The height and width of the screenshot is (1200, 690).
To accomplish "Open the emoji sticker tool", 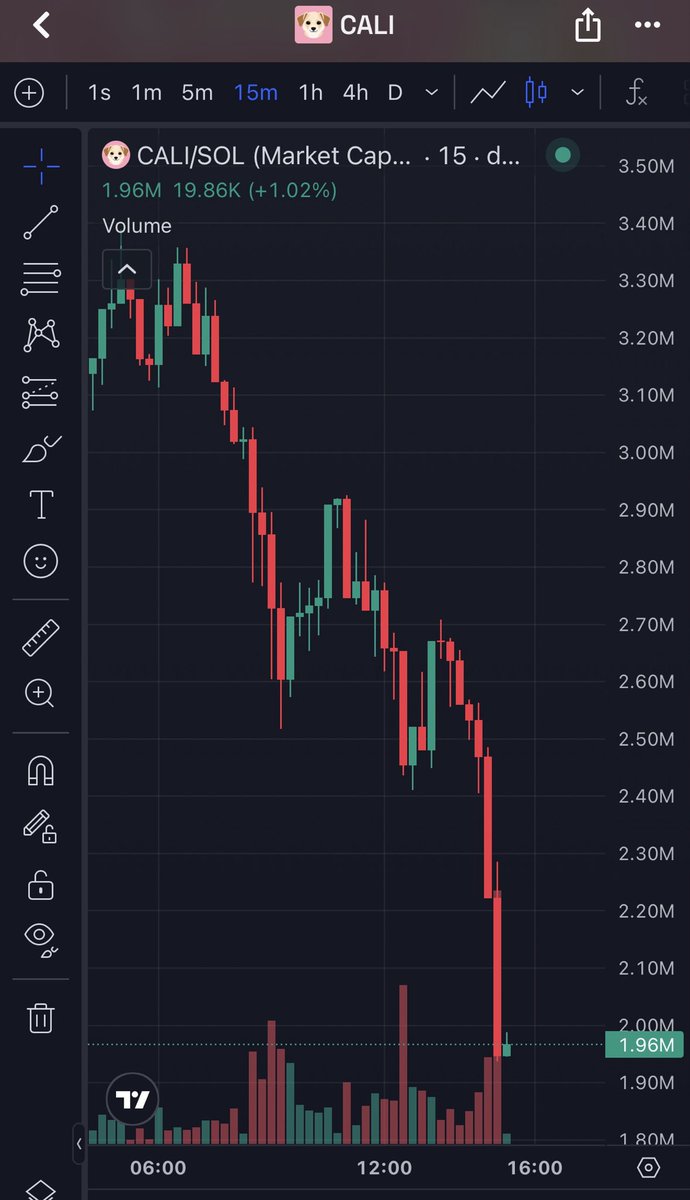I will pos(41,562).
